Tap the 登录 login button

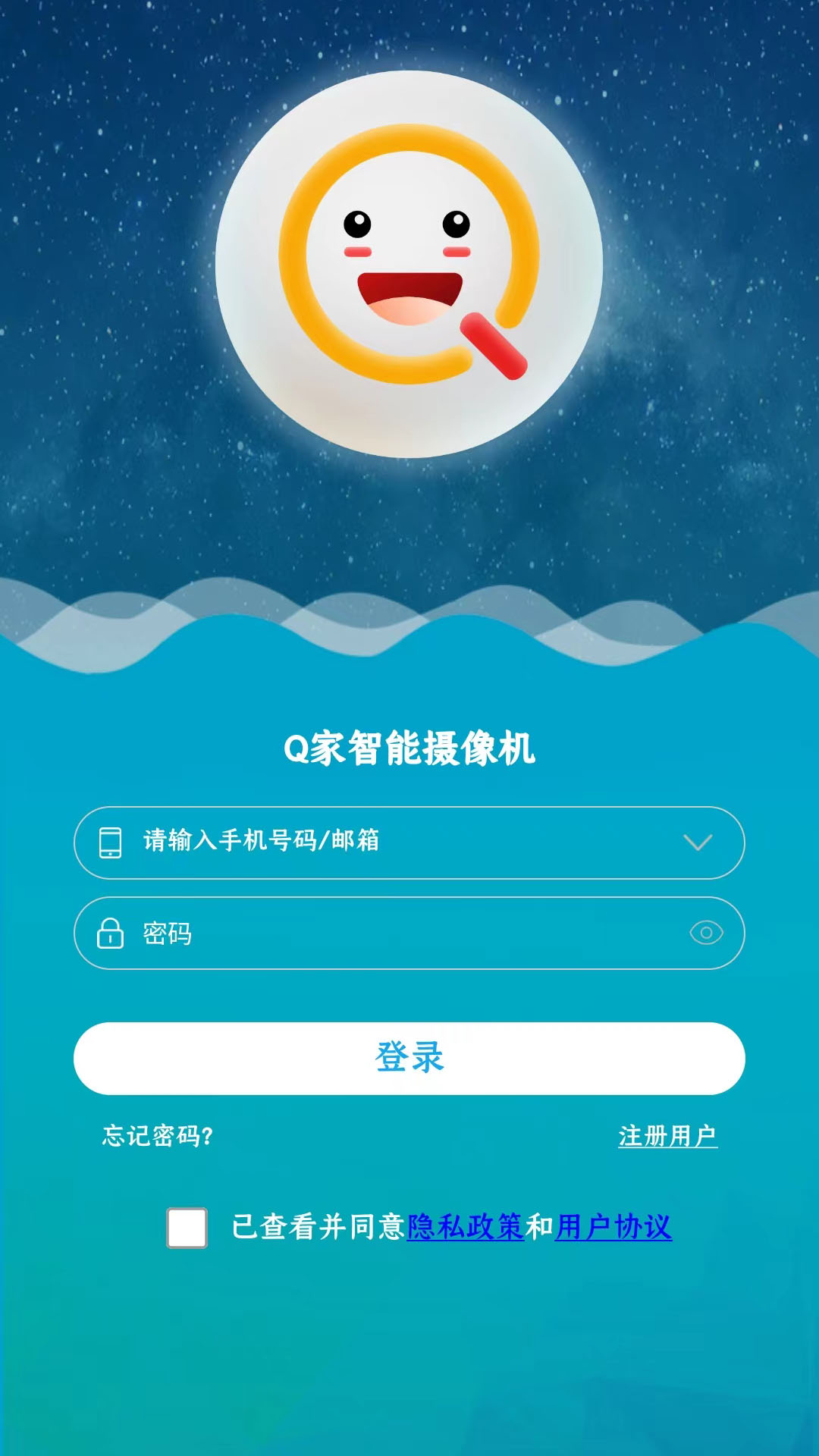(x=409, y=1058)
